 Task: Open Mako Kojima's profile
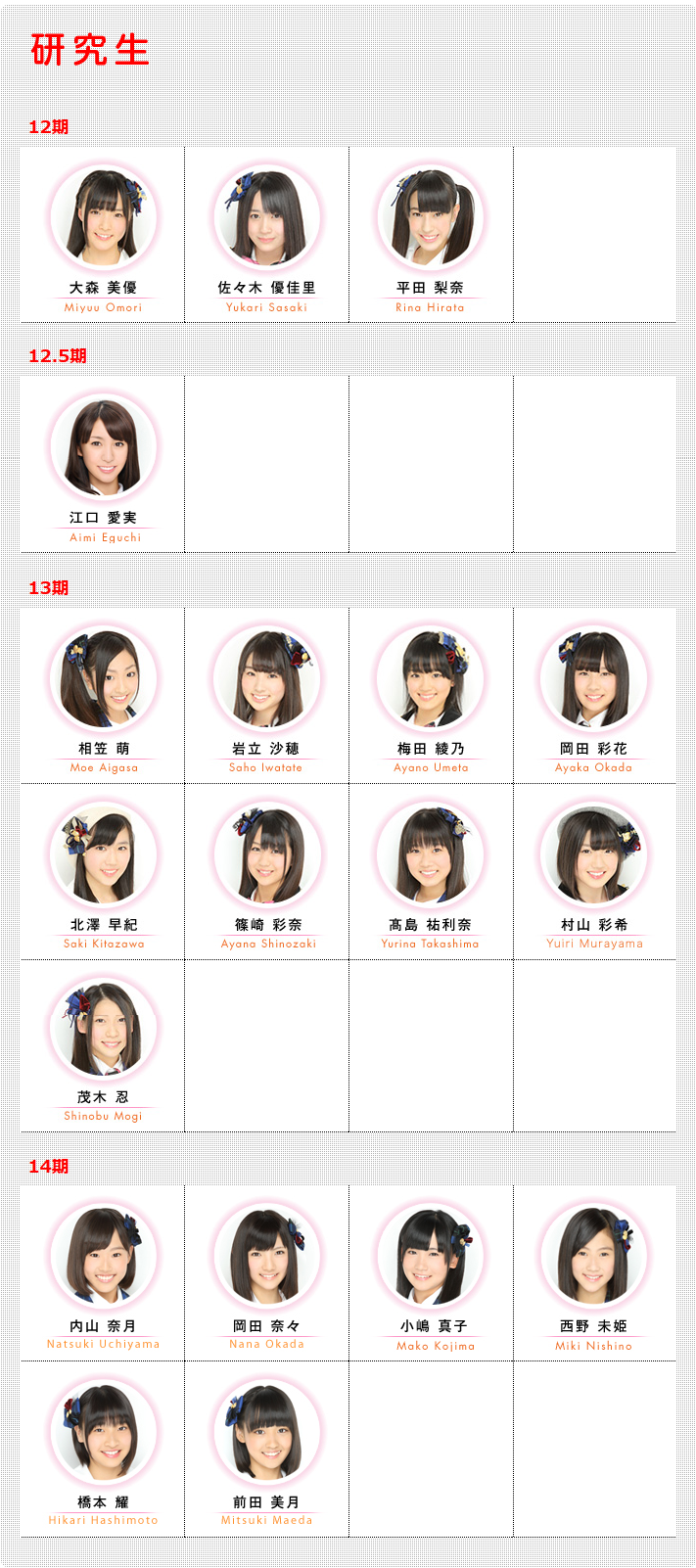430,1258
